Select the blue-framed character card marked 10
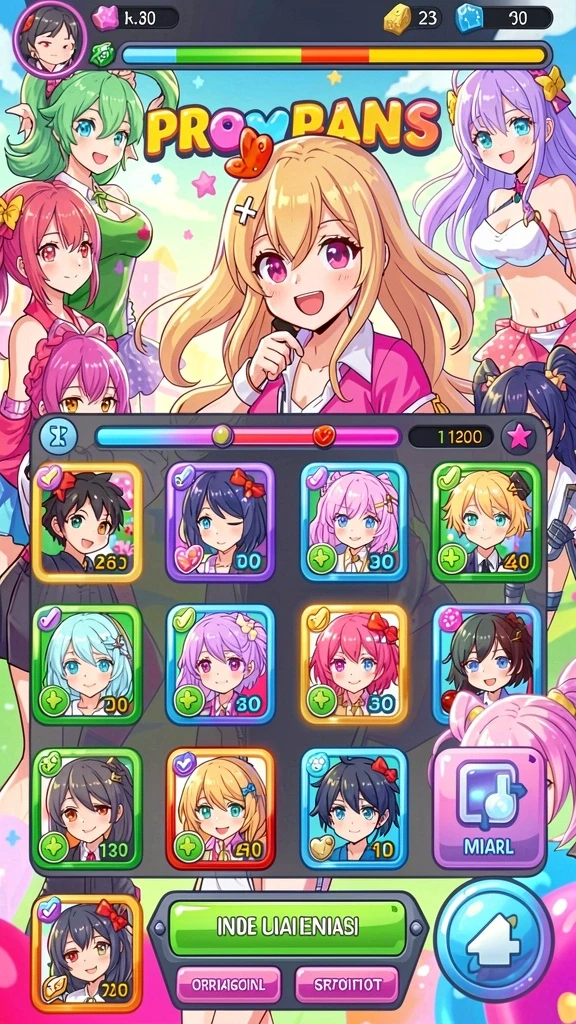This screenshot has height=1024, width=576. 354,808
